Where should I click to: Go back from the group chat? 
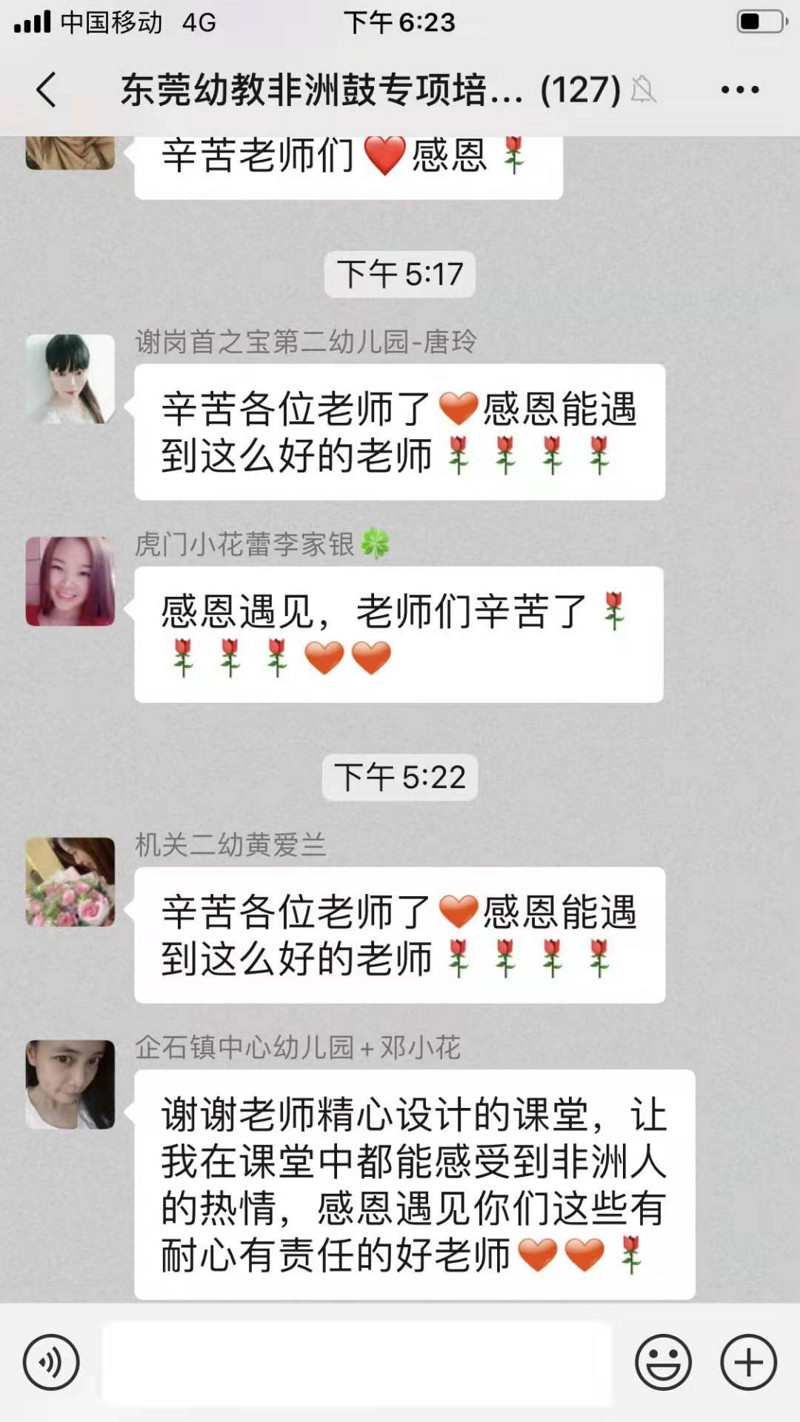[x=46, y=90]
